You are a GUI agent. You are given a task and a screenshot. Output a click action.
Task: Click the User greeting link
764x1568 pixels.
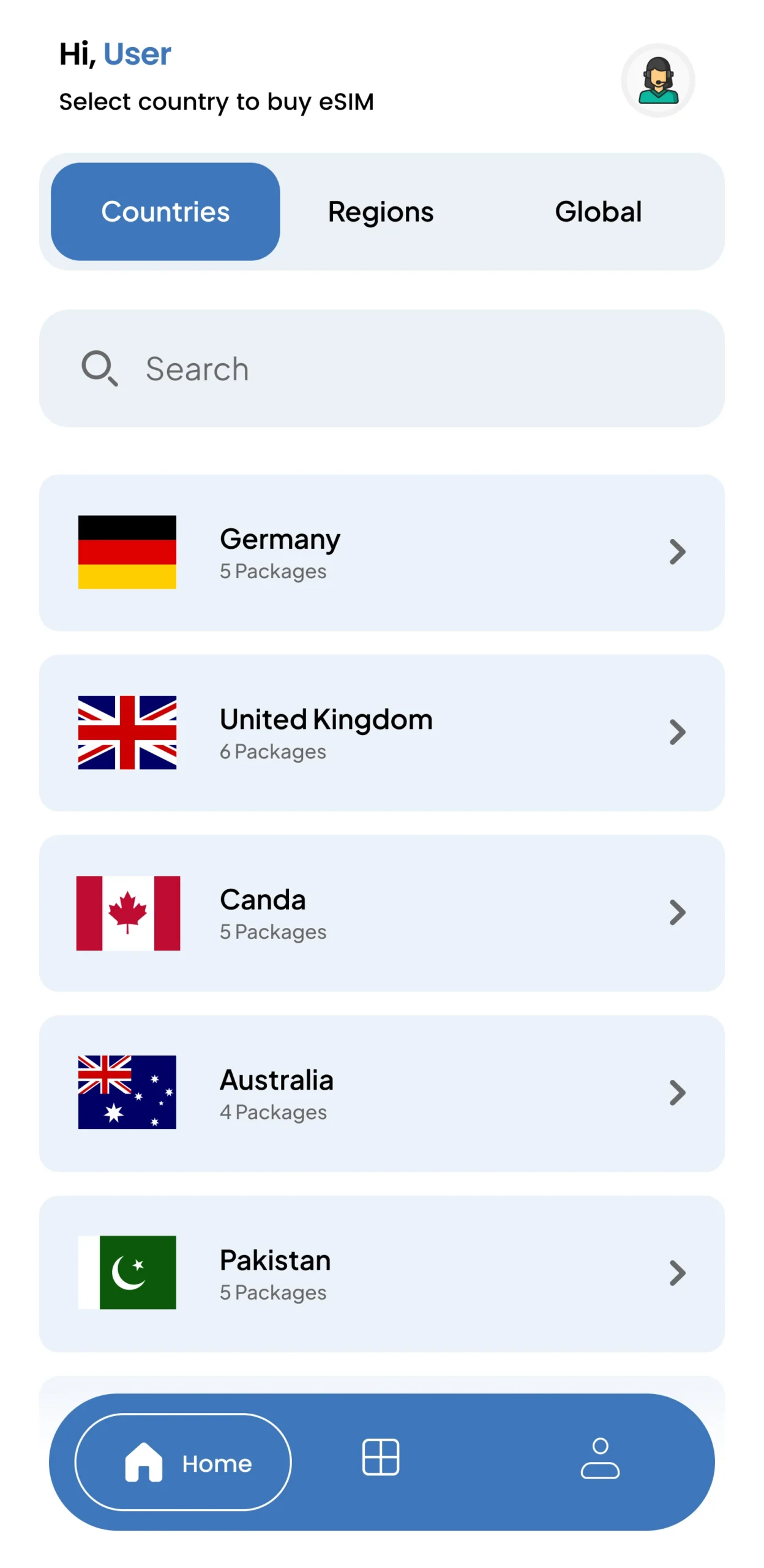(136, 54)
